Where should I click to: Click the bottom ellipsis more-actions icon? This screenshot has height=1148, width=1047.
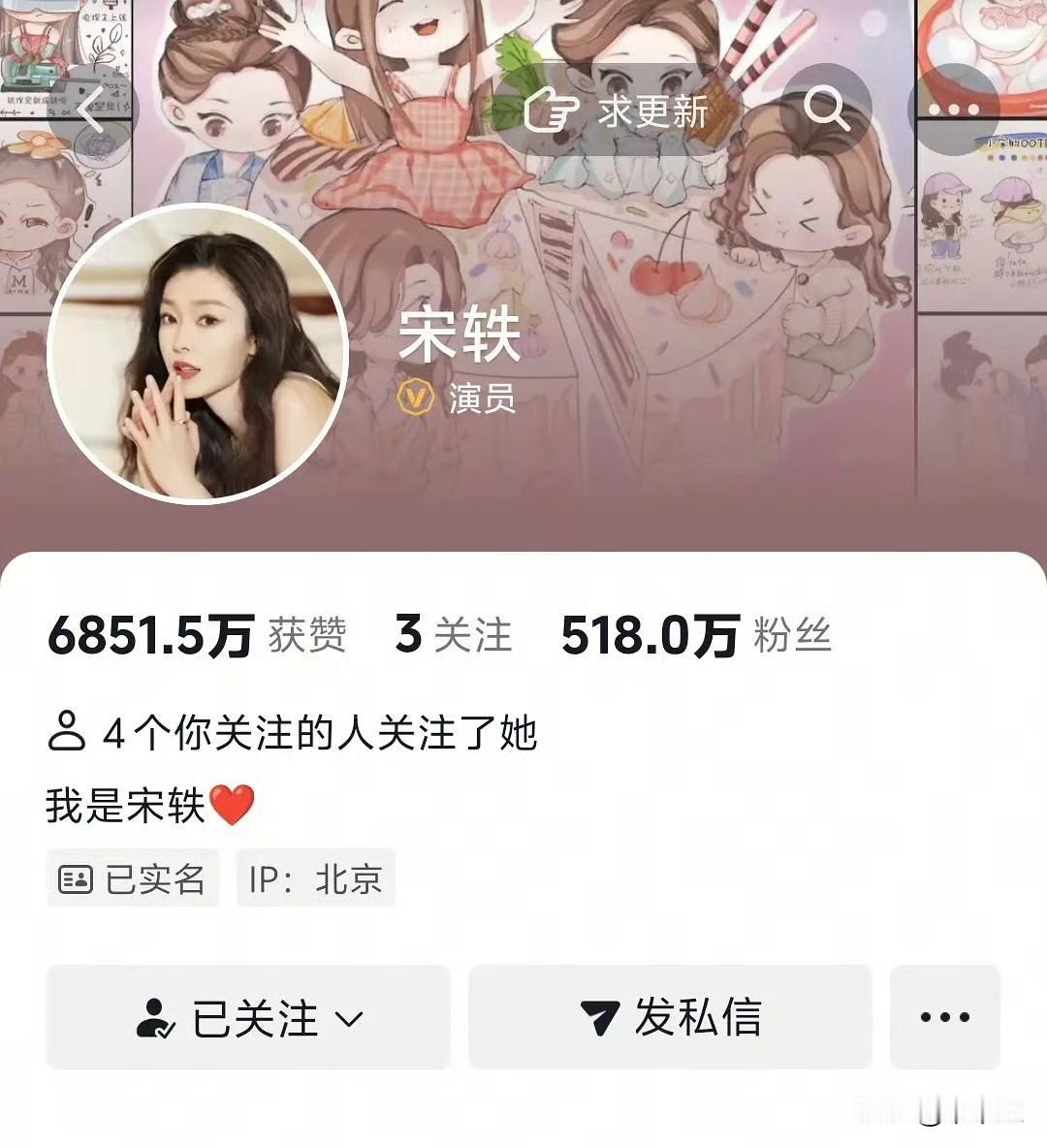[x=944, y=1016]
